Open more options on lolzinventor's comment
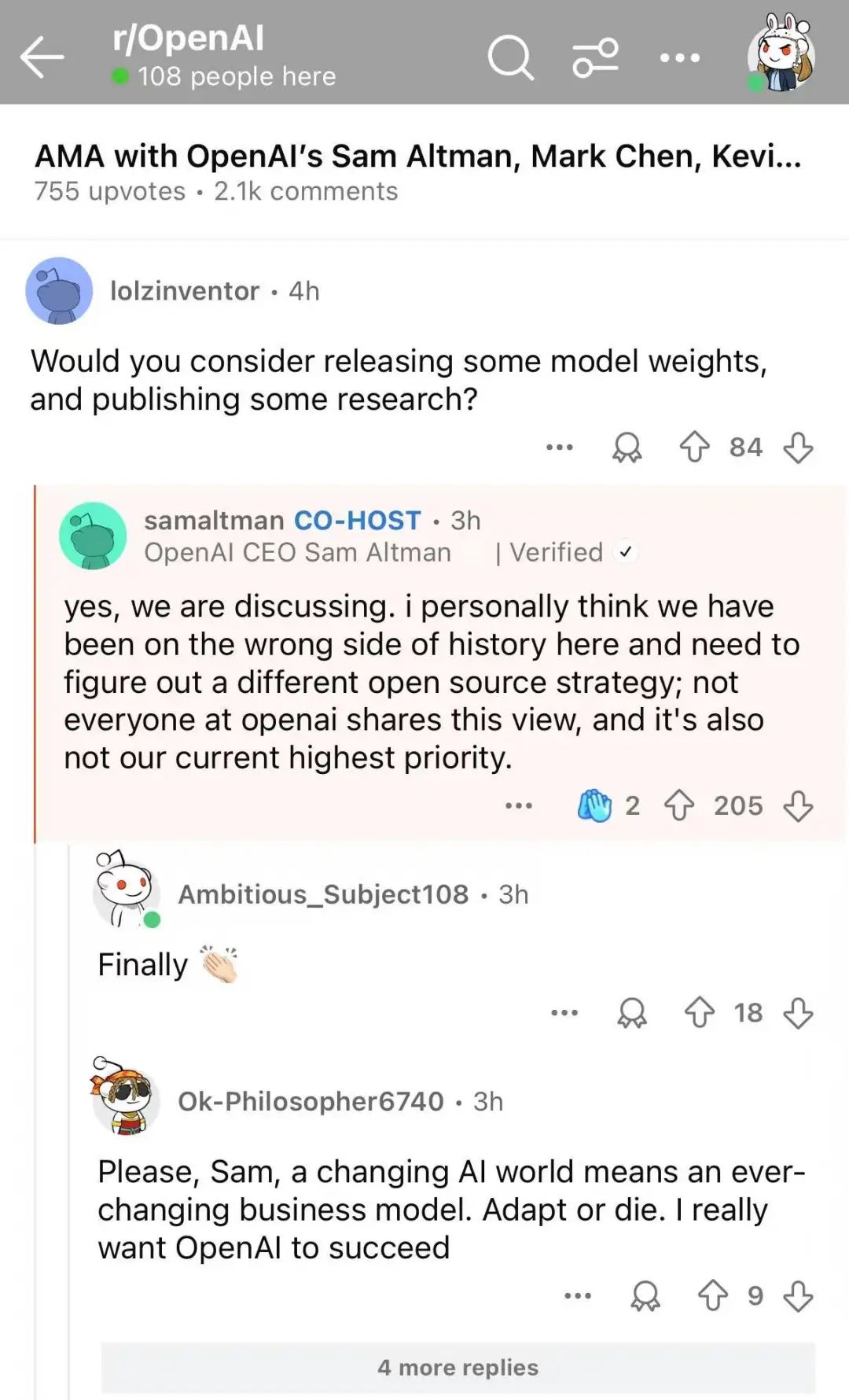The image size is (849, 1400). [x=560, y=448]
